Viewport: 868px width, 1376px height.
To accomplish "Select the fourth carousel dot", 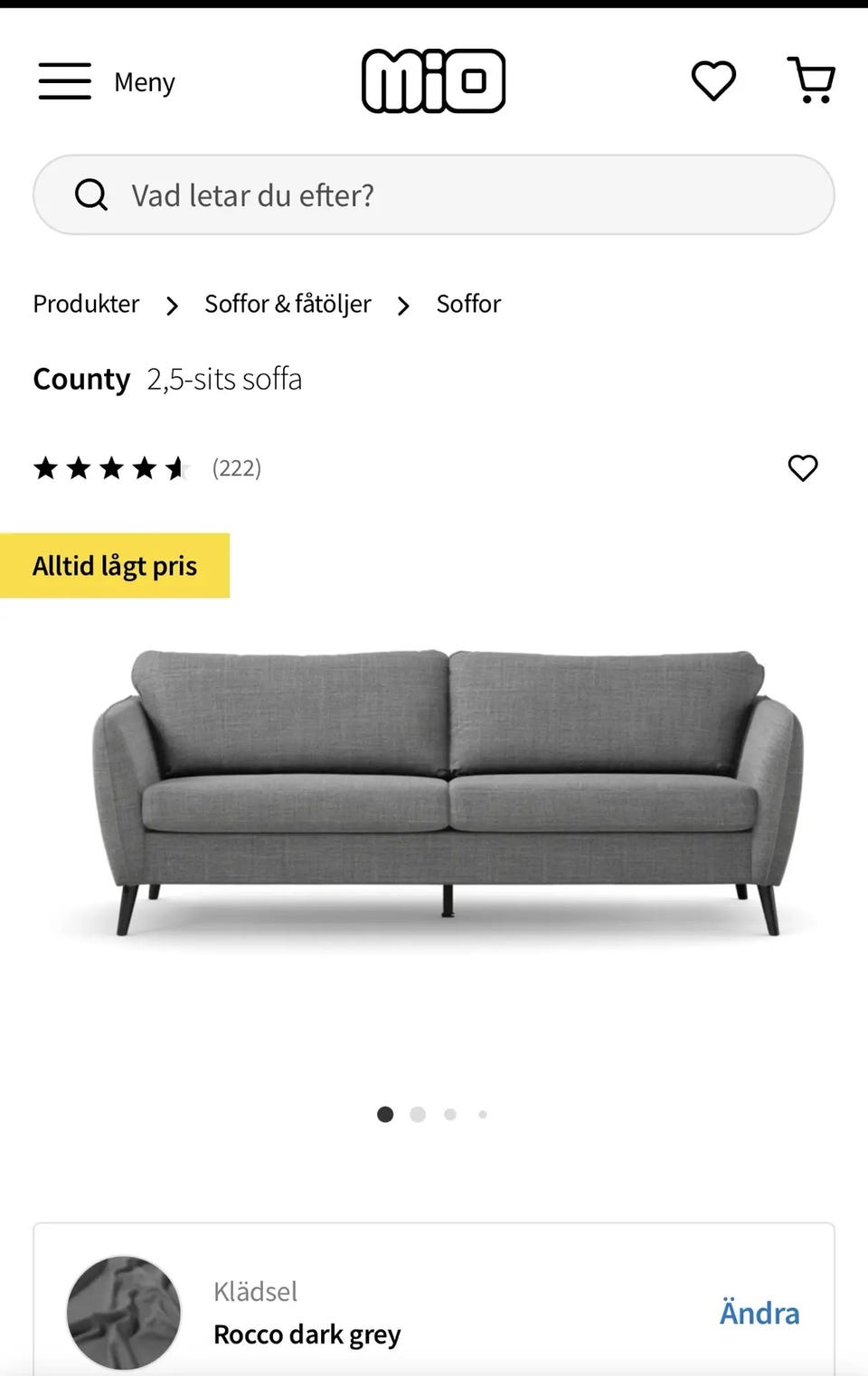I will point(482,1114).
